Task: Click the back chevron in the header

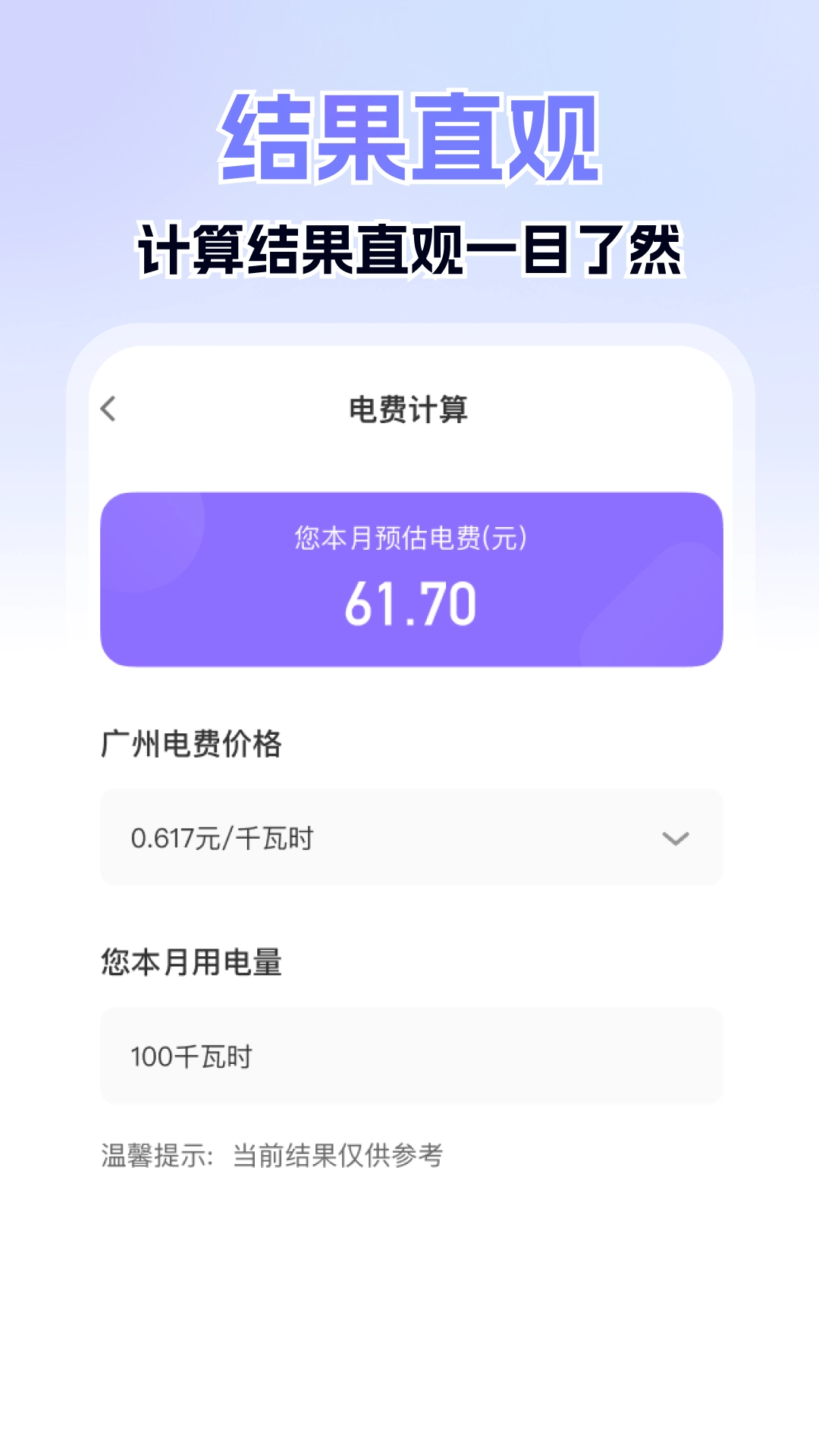Action: coord(108,409)
